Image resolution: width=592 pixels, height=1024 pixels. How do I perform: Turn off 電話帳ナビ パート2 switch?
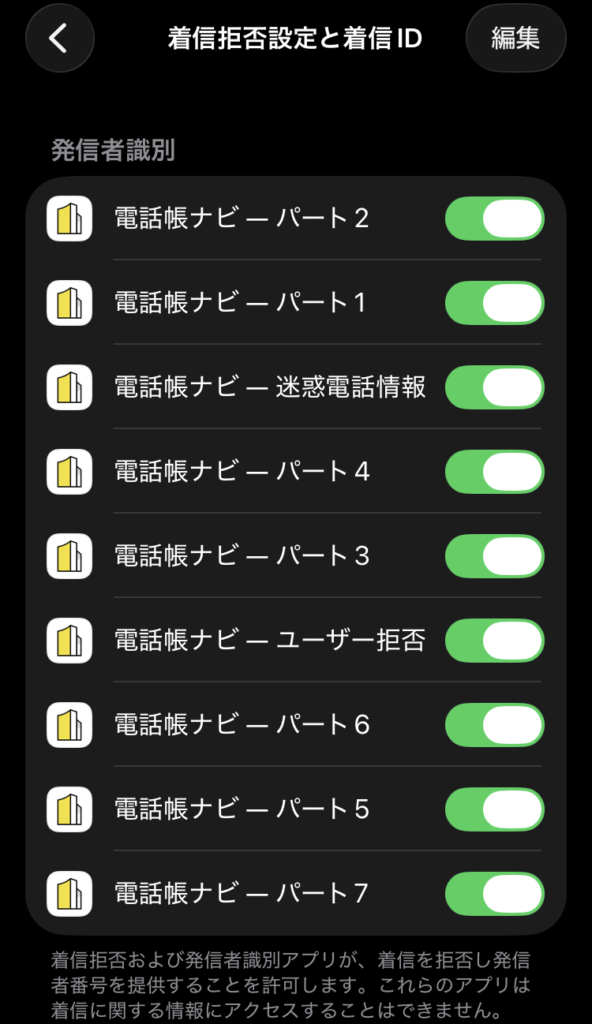tap(495, 219)
